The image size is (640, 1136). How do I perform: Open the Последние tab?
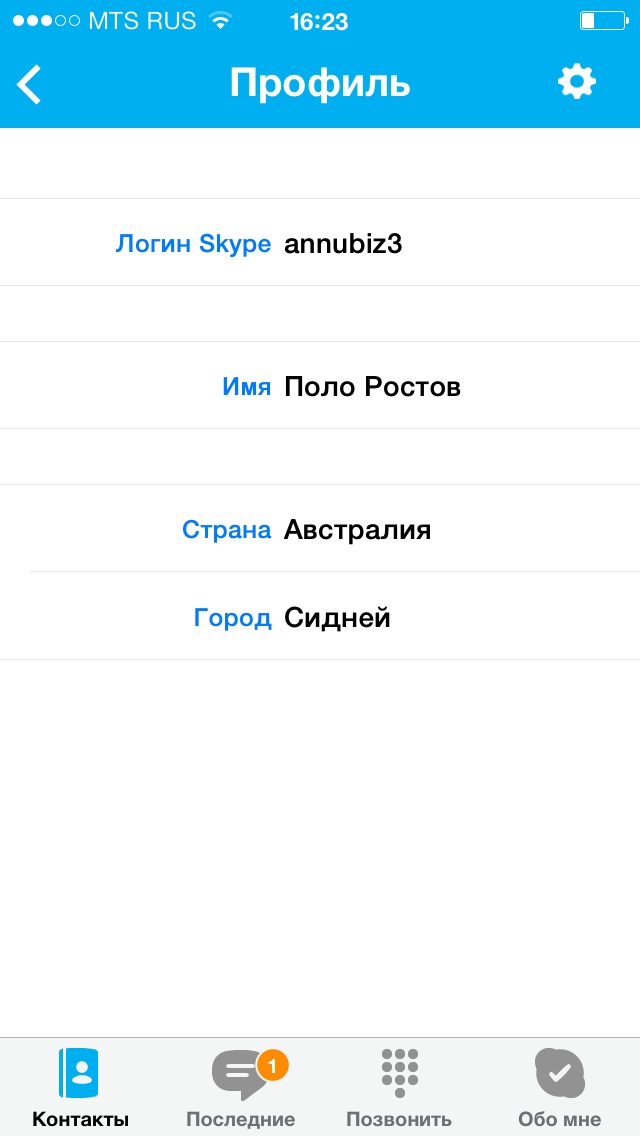coord(240,1085)
